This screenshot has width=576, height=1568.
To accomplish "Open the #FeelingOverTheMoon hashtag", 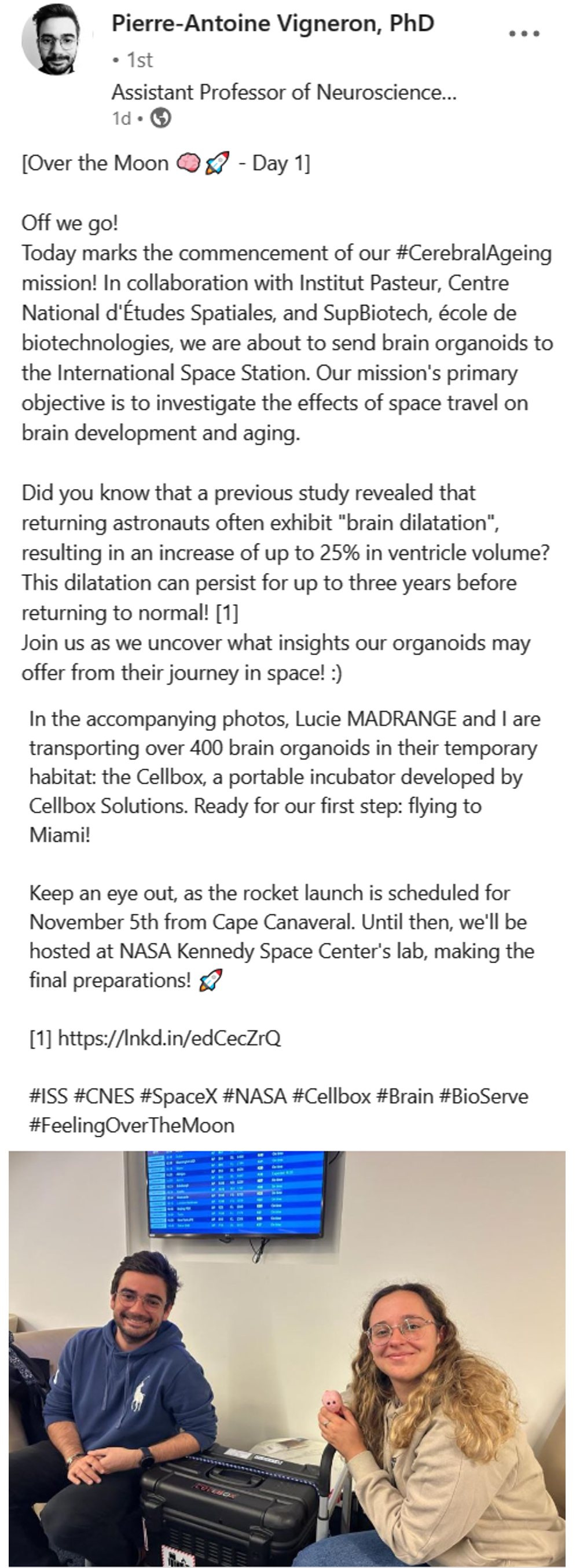I will click(131, 1125).
